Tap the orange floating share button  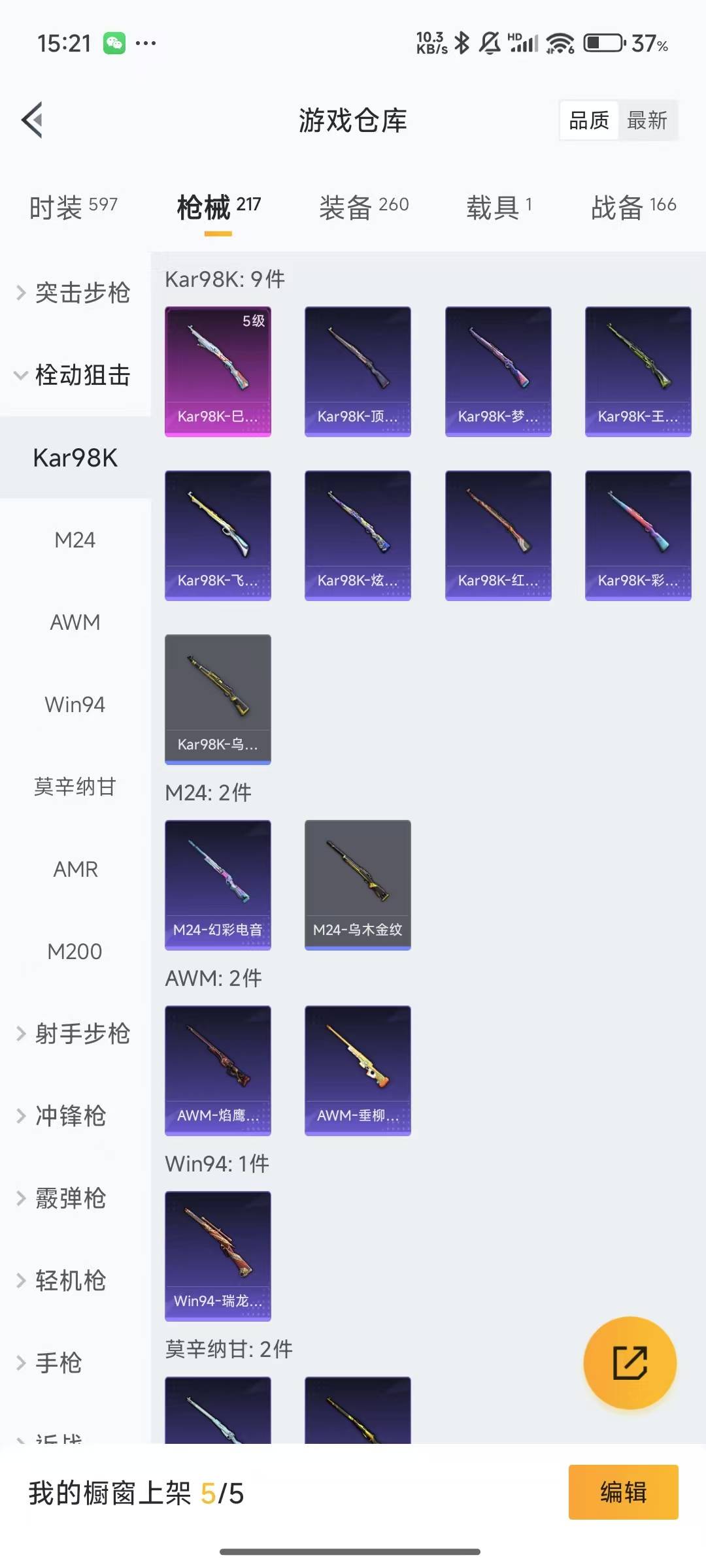point(630,1363)
